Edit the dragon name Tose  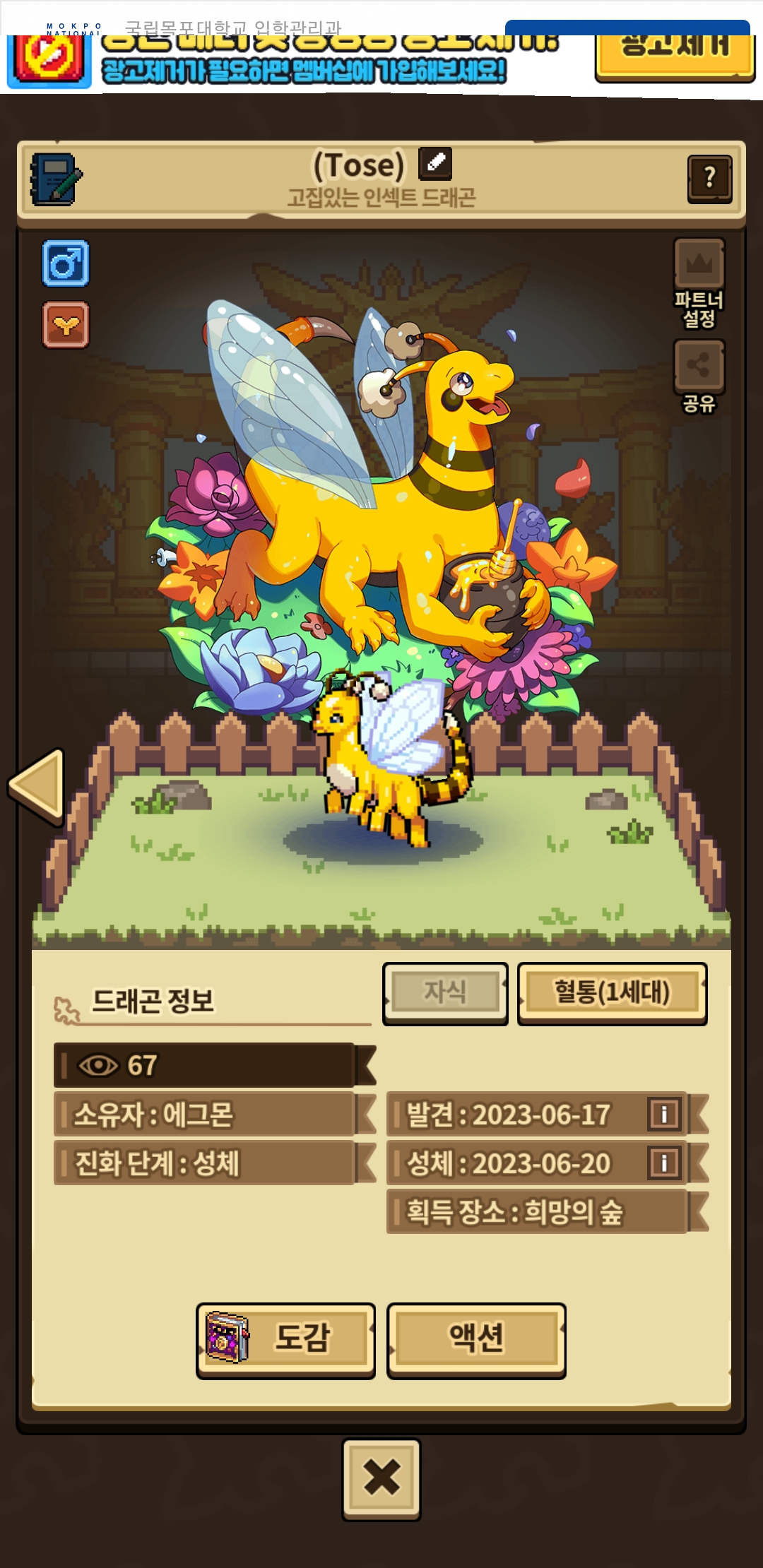tap(435, 164)
